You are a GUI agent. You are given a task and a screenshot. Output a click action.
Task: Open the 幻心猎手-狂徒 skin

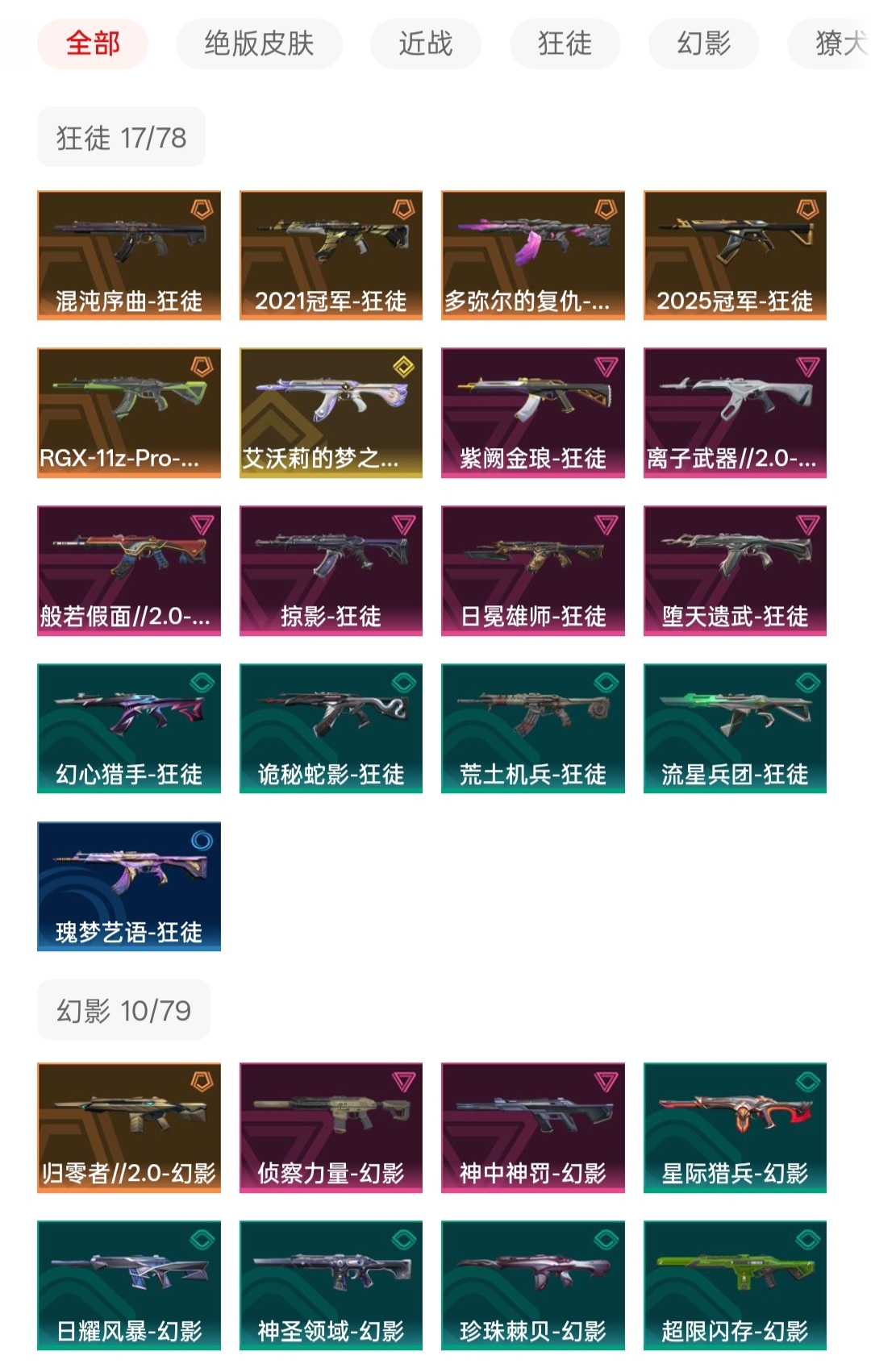click(129, 728)
